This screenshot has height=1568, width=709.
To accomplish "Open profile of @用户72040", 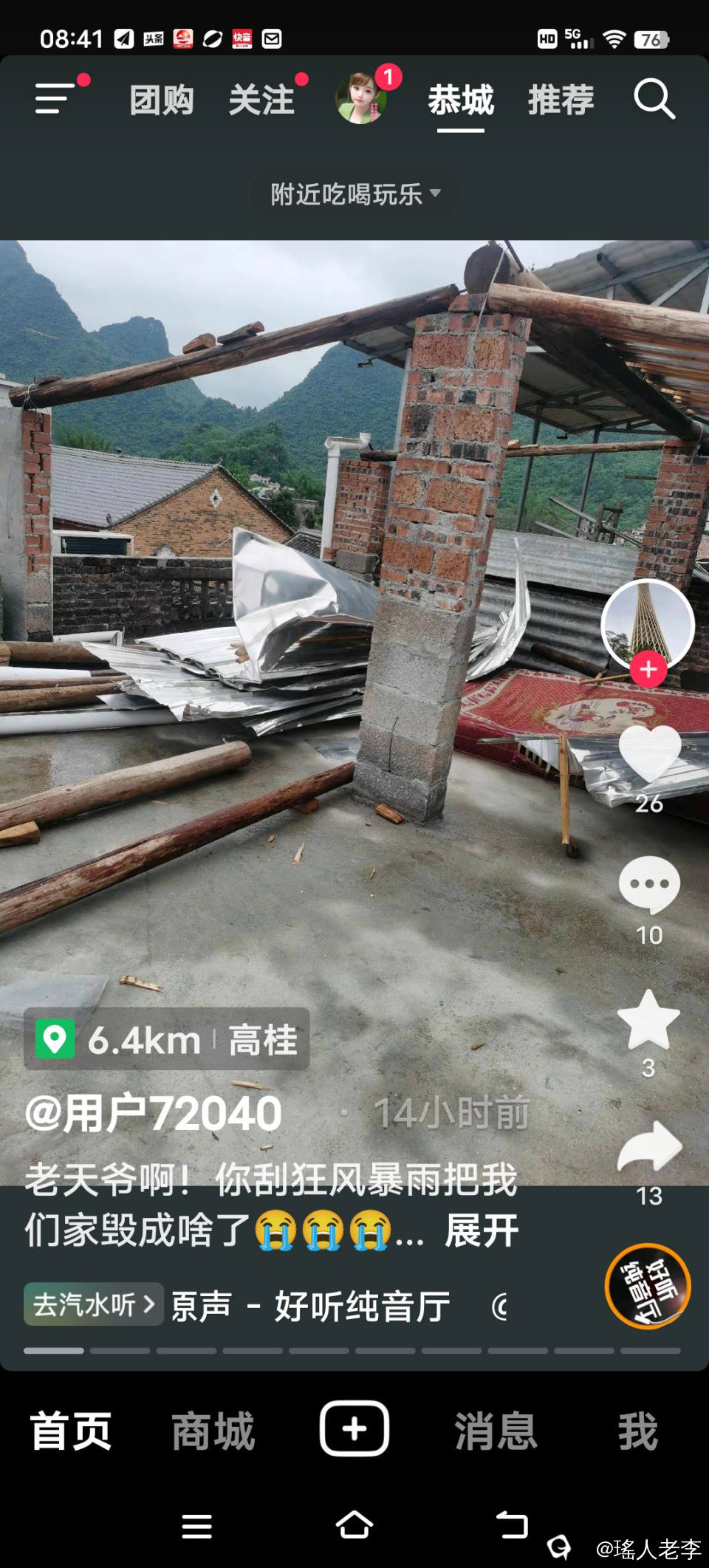I will 154,1113.
